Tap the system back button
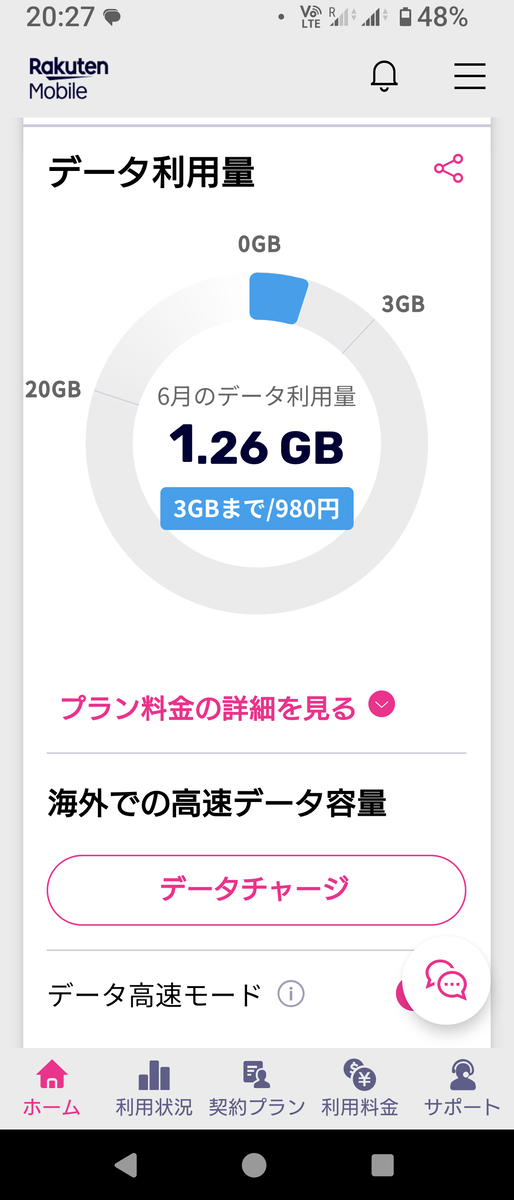 [125, 1165]
